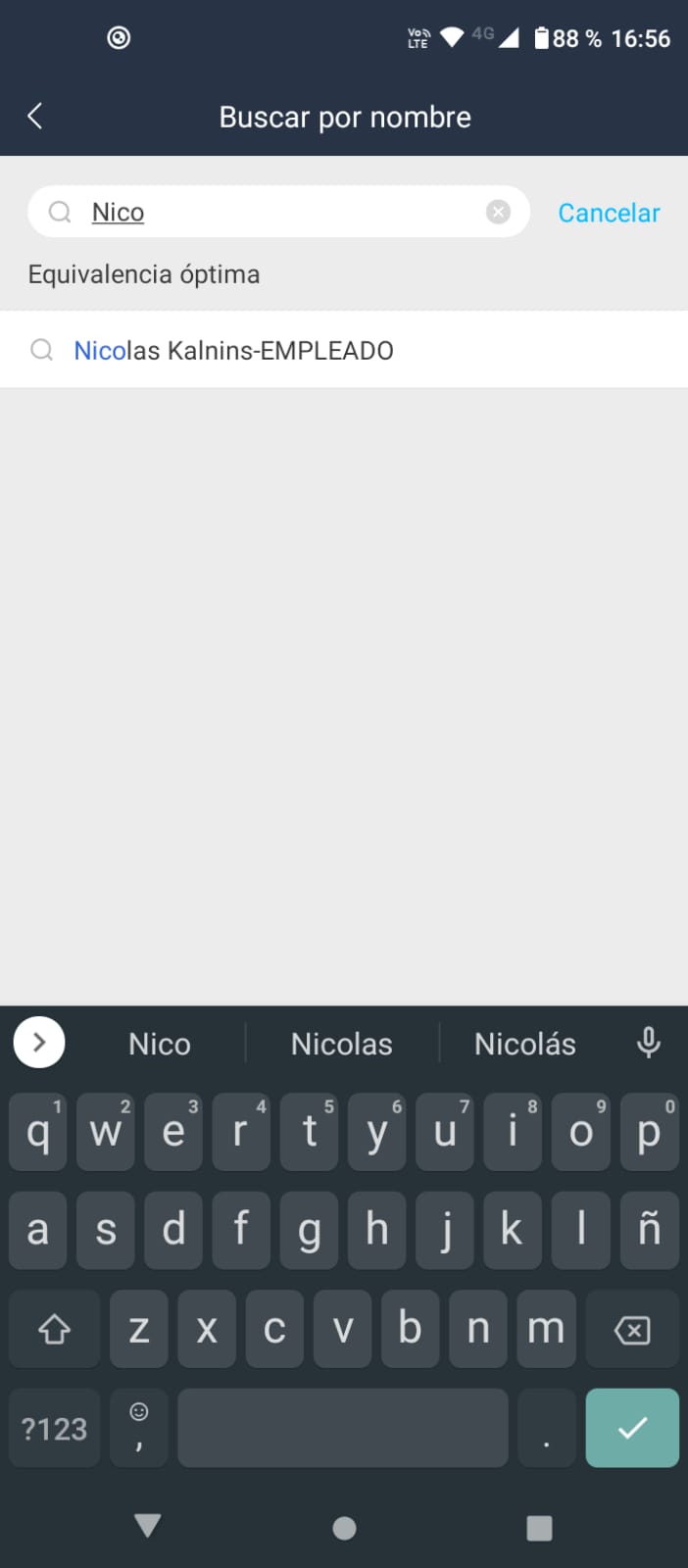Hit the keyboard backspace key
688x1568 pixels.
632,1330
